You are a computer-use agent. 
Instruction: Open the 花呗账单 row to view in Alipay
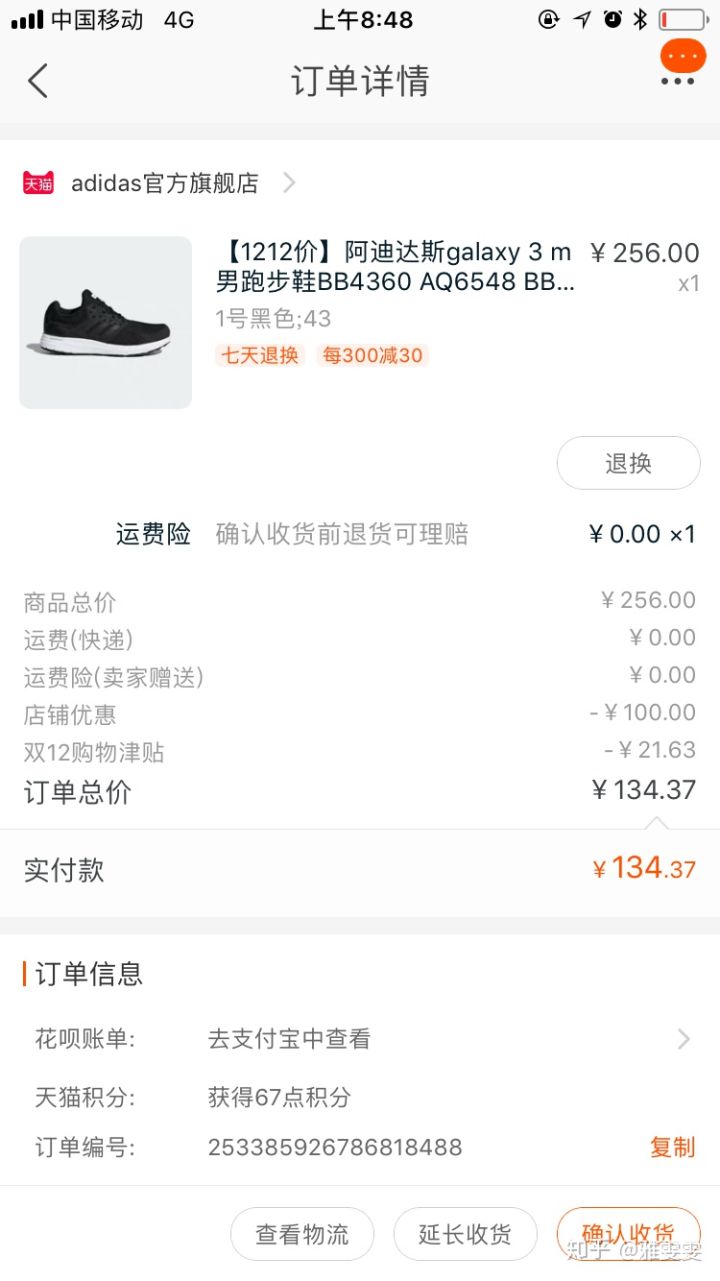360,1039
